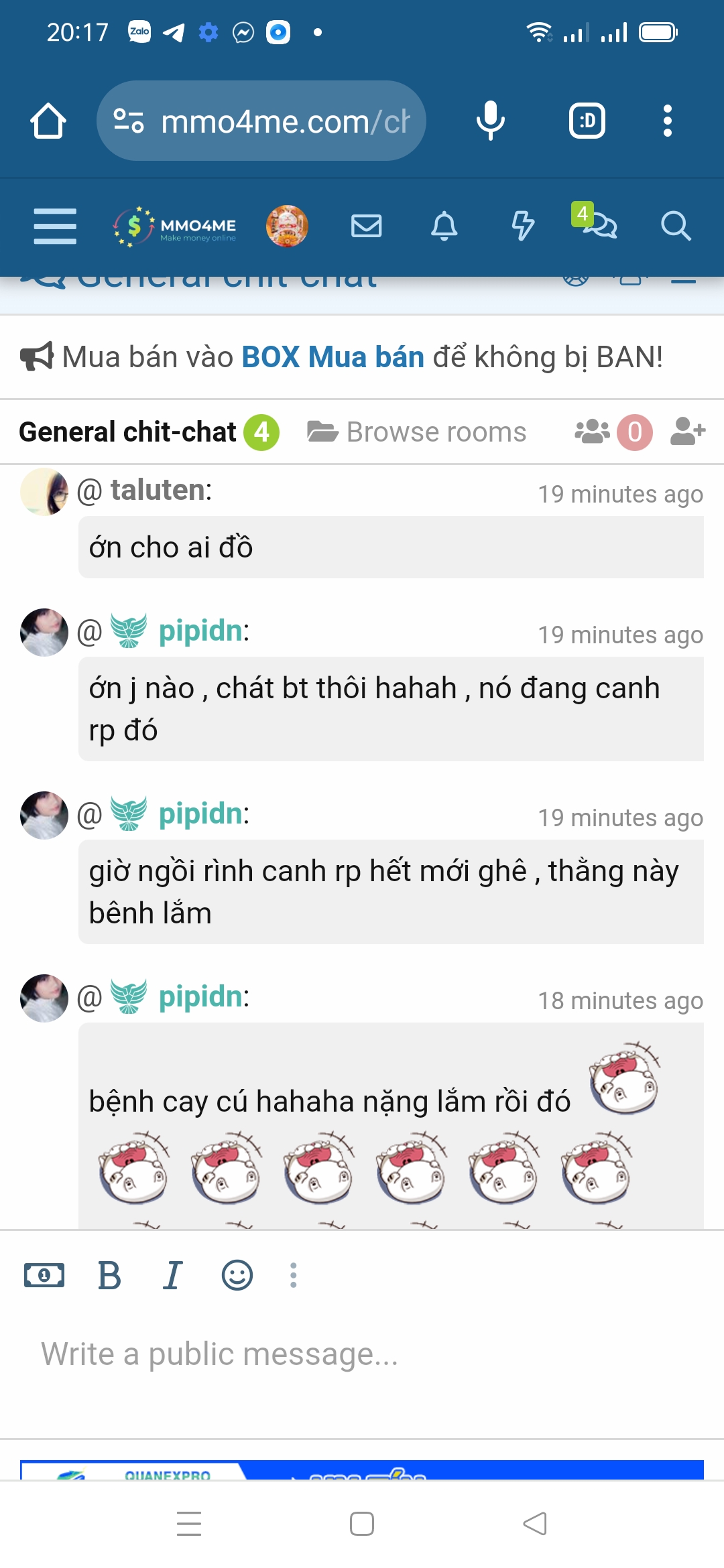Tap the invite user icon
Screen dimensions: 724x1568
(x=688, y=431)
